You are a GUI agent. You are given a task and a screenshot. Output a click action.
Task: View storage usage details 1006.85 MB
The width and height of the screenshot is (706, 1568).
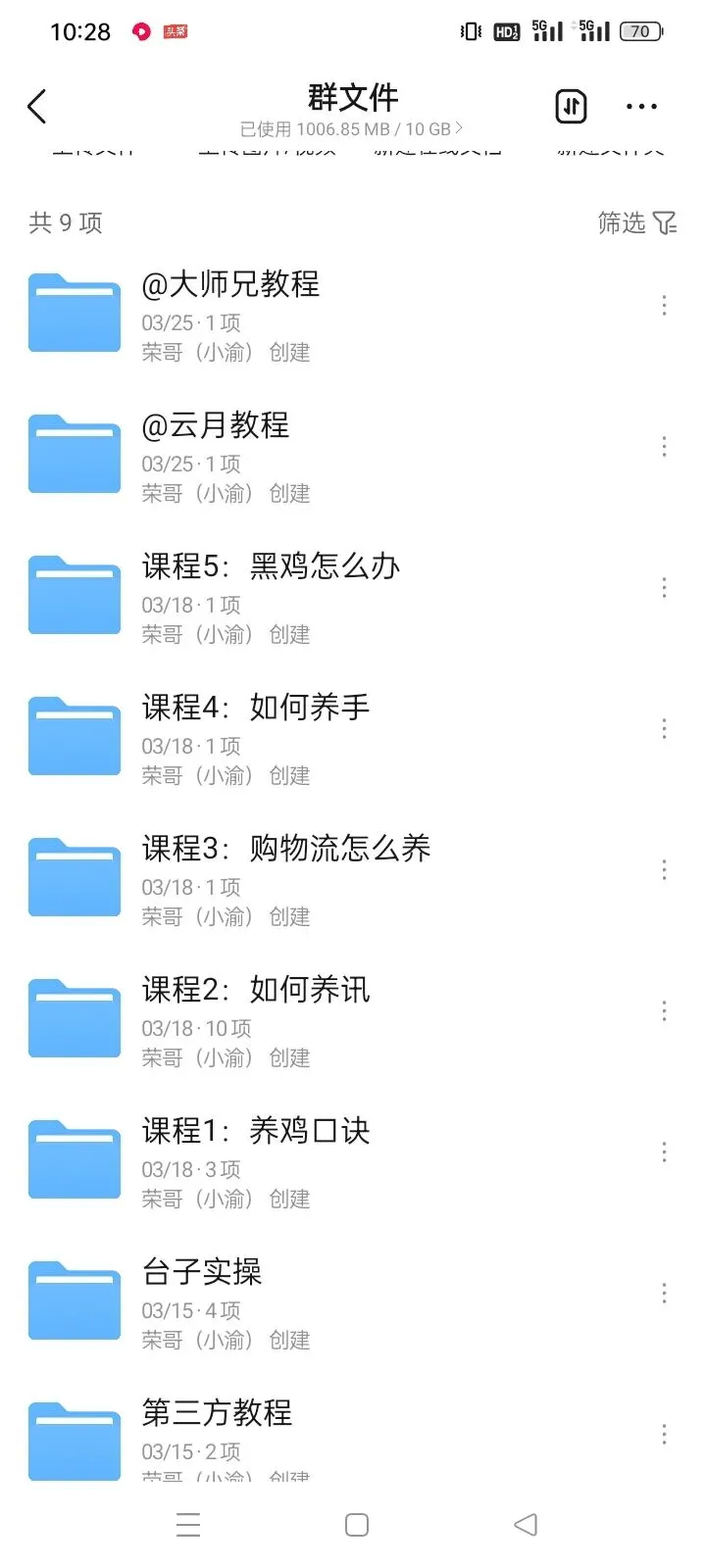click(x=351, y=129)
